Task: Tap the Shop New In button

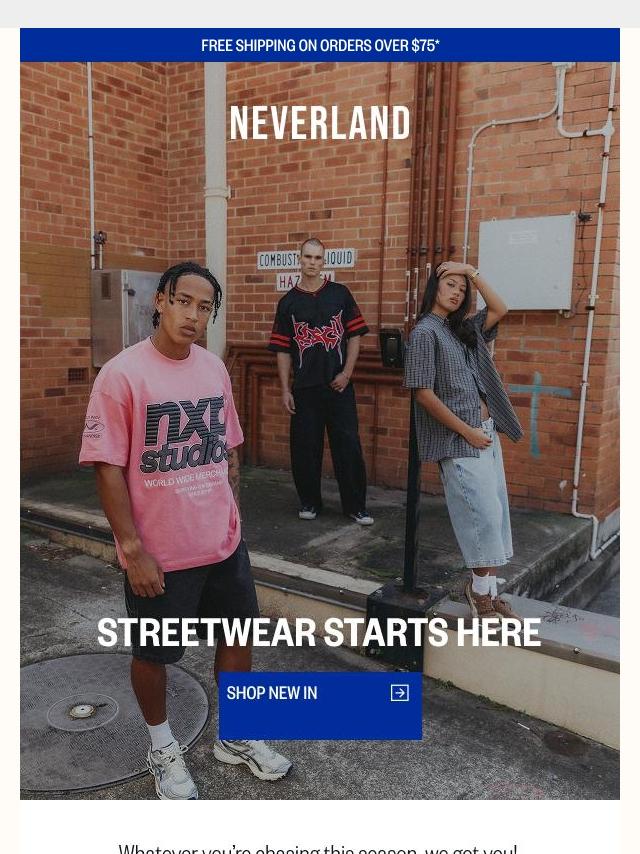Action: (320, 704)
